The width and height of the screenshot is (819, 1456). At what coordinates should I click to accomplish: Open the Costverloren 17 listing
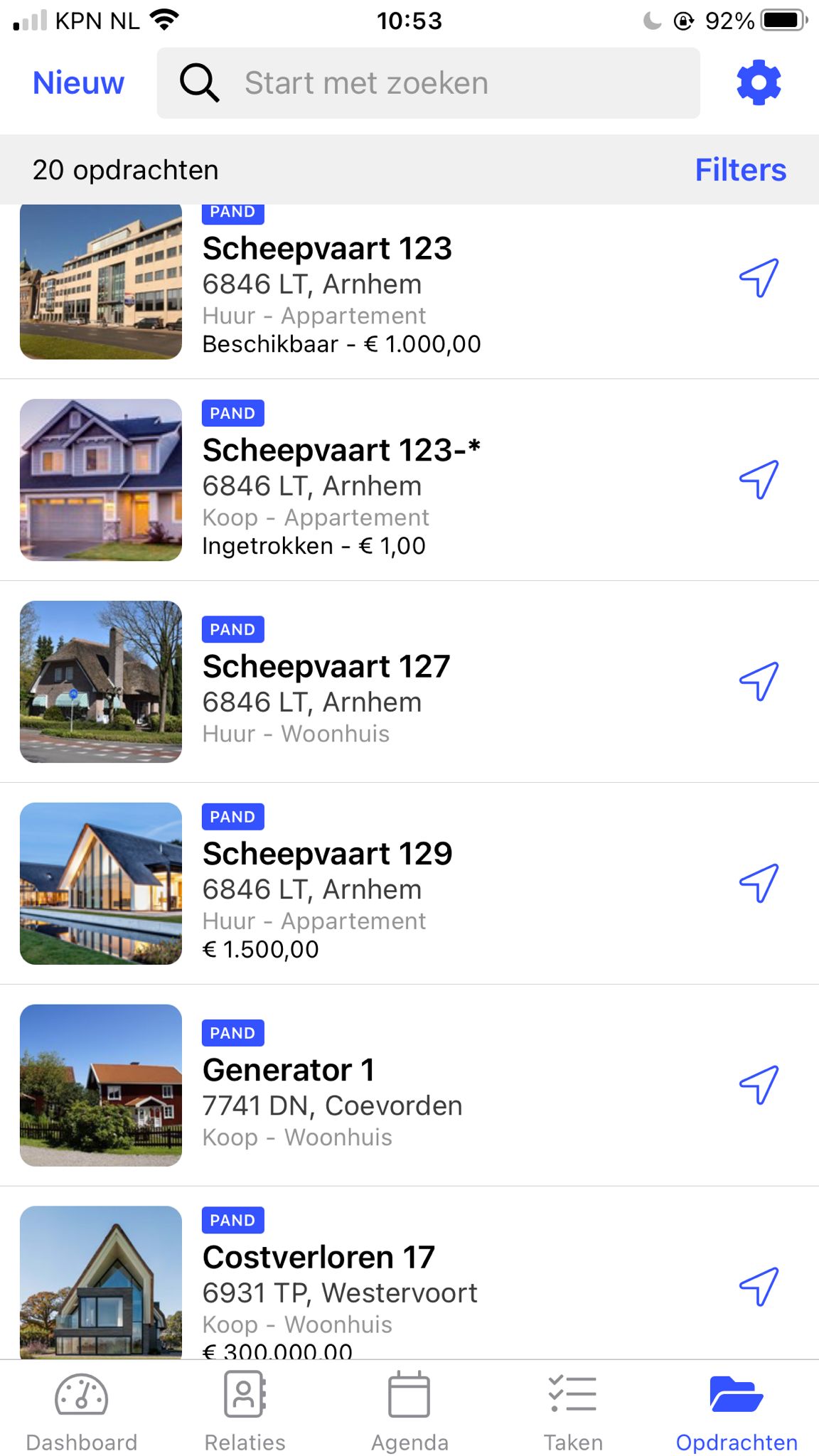click(409, 1273)
